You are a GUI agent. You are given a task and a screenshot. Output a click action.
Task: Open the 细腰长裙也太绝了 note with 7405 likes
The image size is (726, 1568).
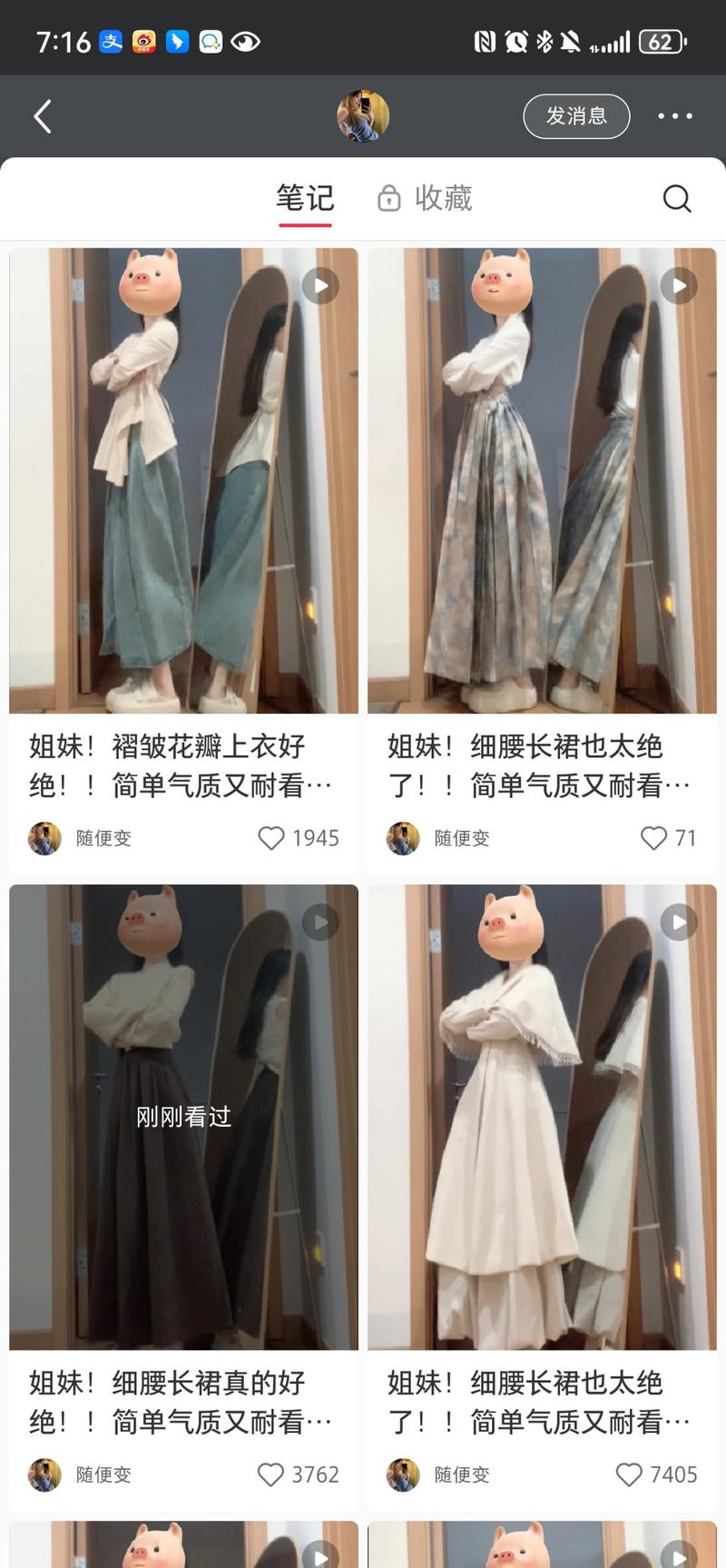[x=542, y=1117]
